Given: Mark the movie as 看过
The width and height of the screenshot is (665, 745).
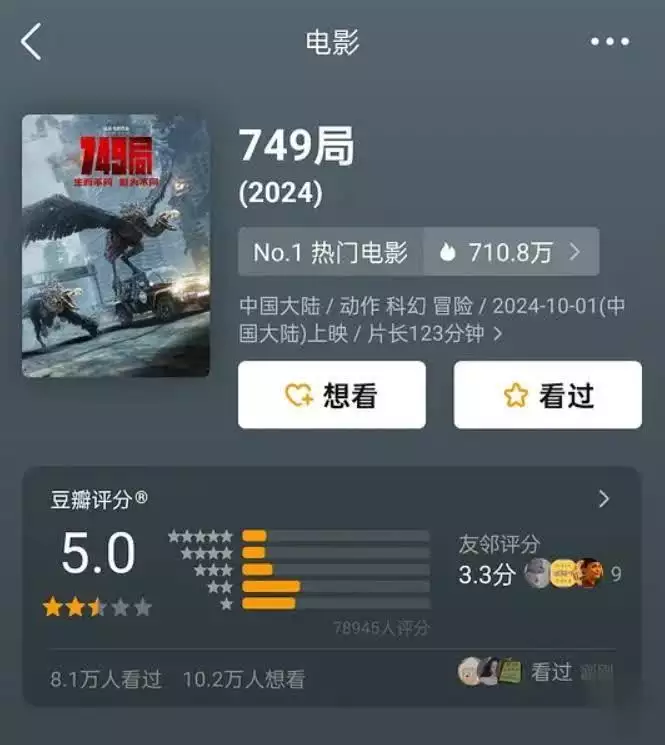Looking at the screenshot, I should point(547,395).
